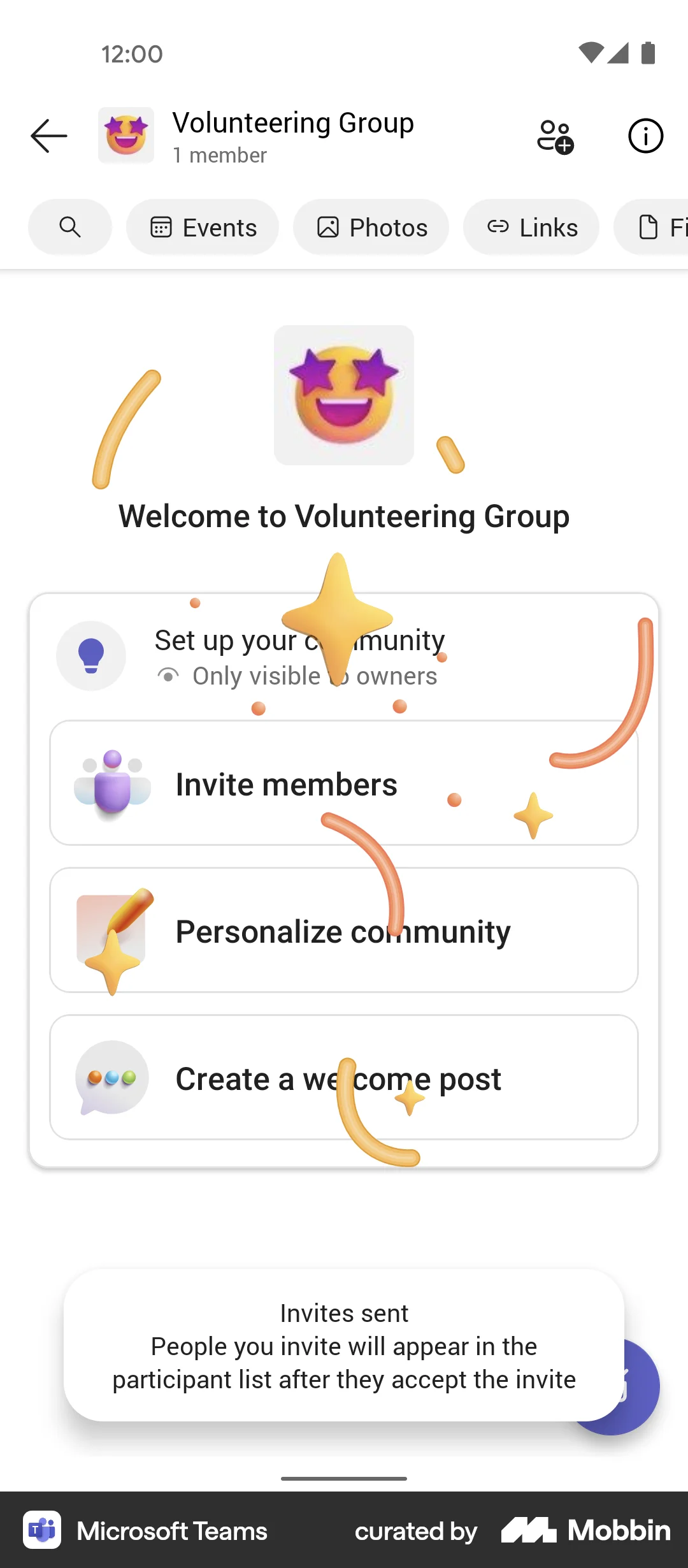Viewport: 688px width, 1568px height.
Task: Switch to the Events tab
Action: (202, 226)
